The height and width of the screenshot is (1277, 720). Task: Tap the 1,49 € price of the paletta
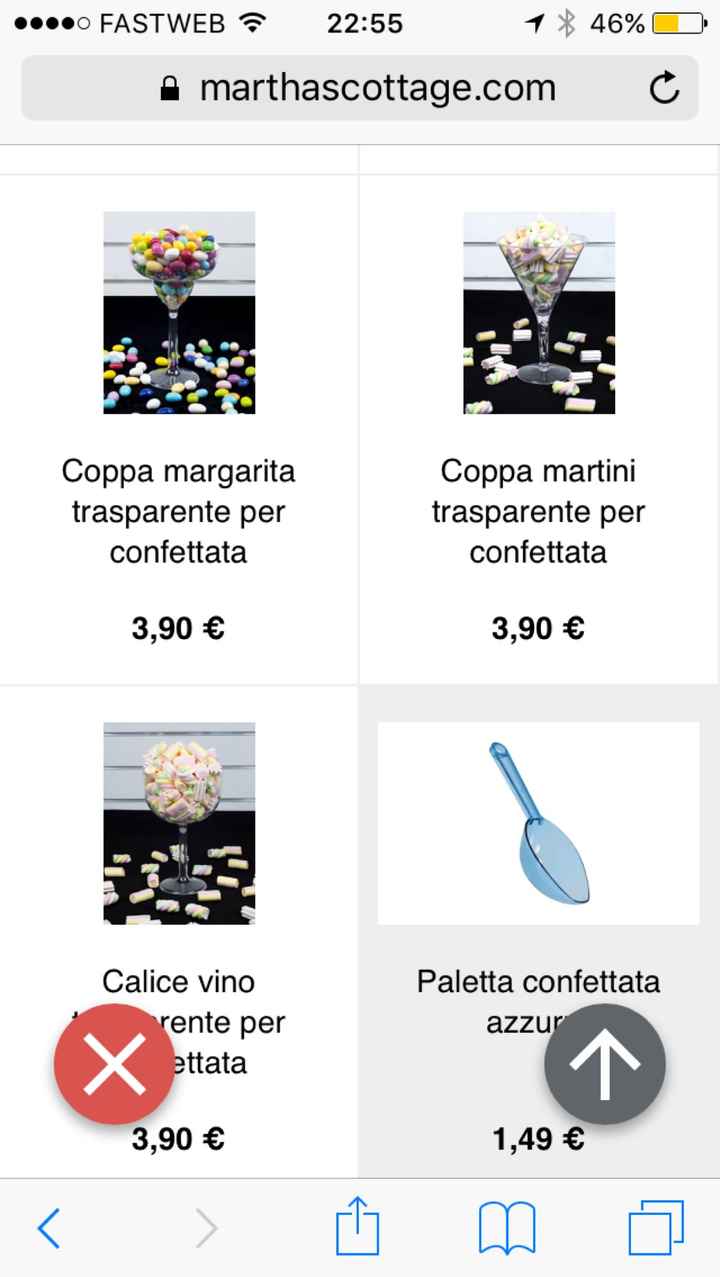[x=538, y=1138]
